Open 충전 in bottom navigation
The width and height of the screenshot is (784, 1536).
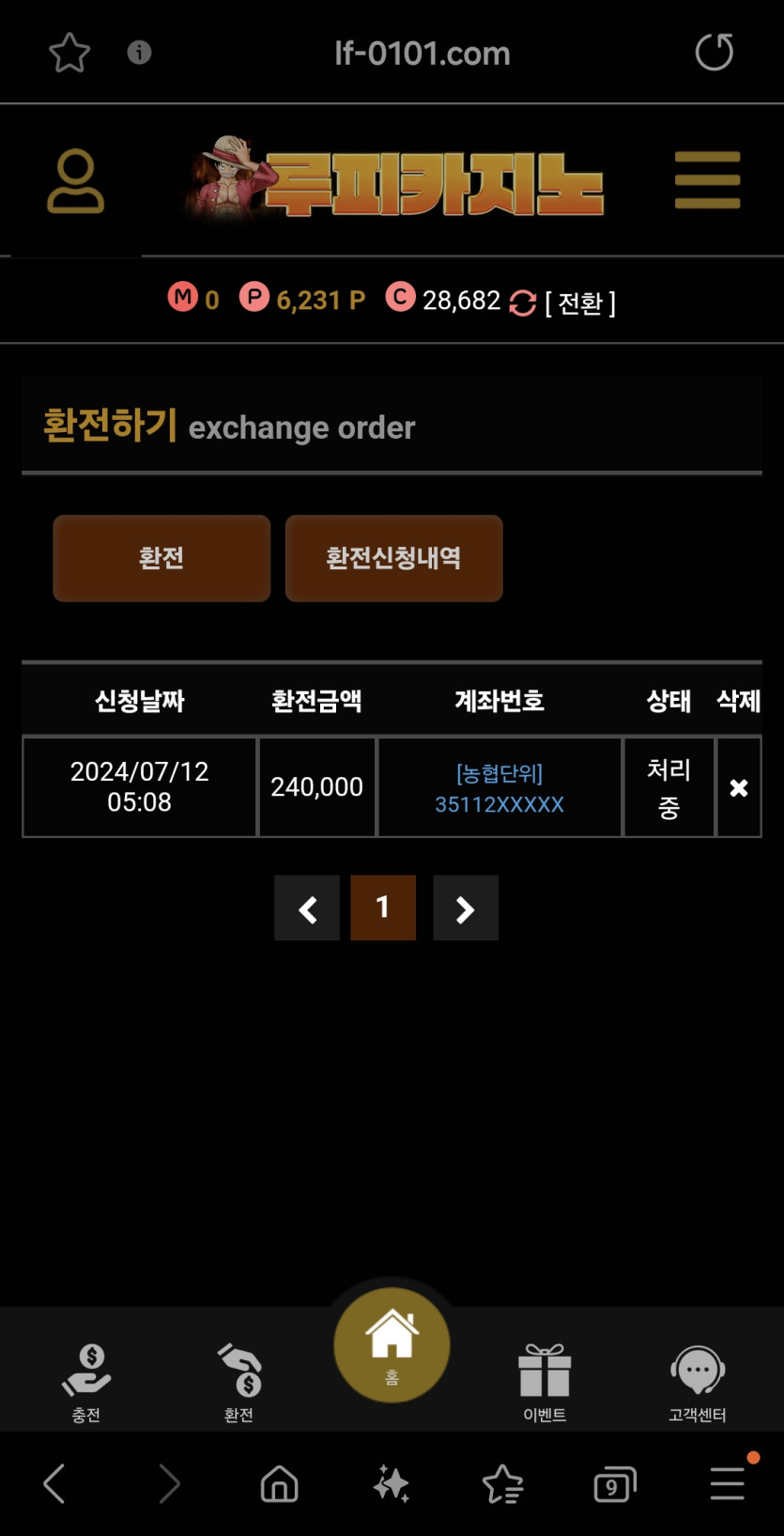point(86,1381)
